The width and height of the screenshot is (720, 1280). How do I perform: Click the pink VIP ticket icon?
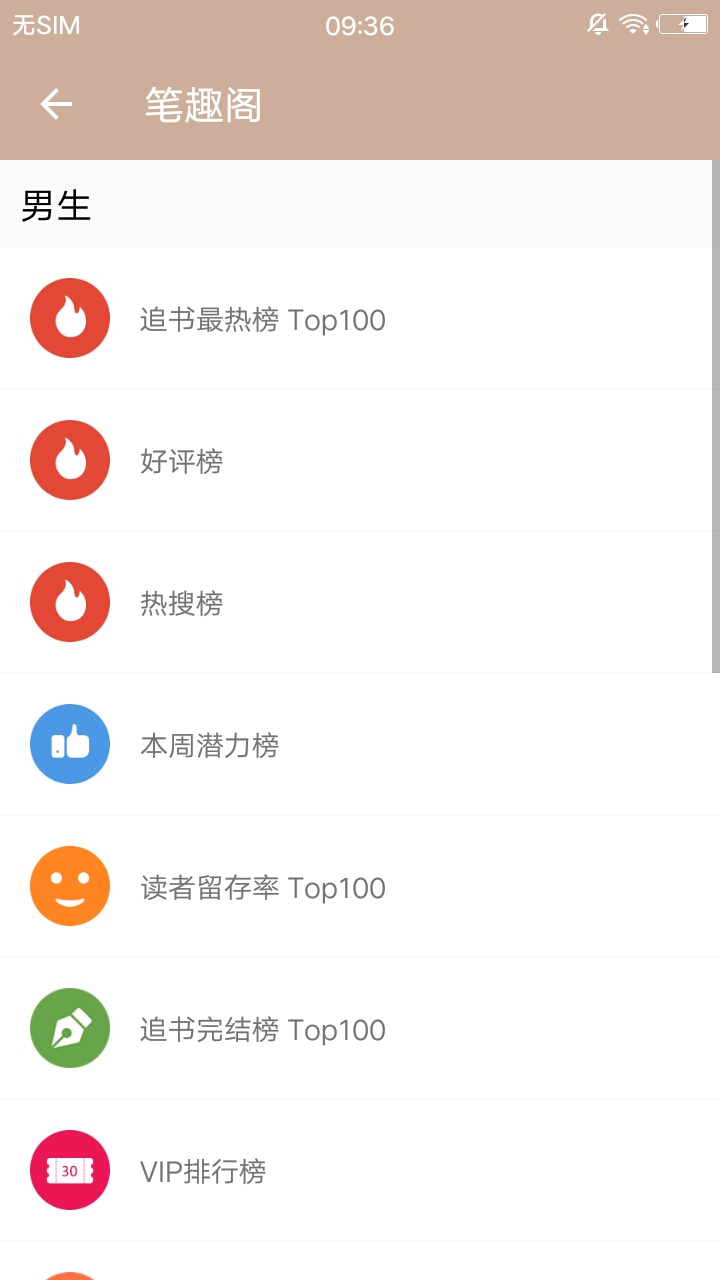click(x=69, y=1170)
